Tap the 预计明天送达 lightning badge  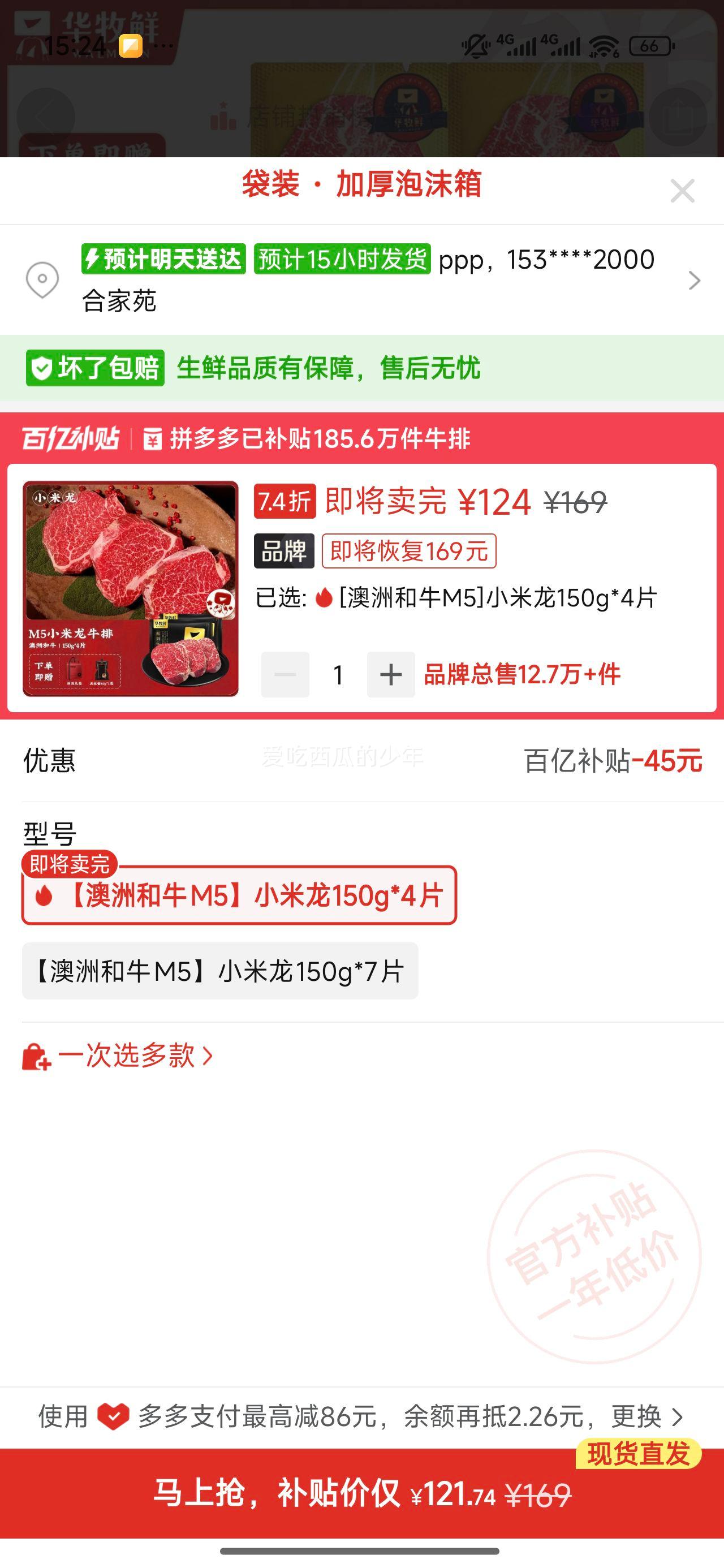[x=165, y=258]
